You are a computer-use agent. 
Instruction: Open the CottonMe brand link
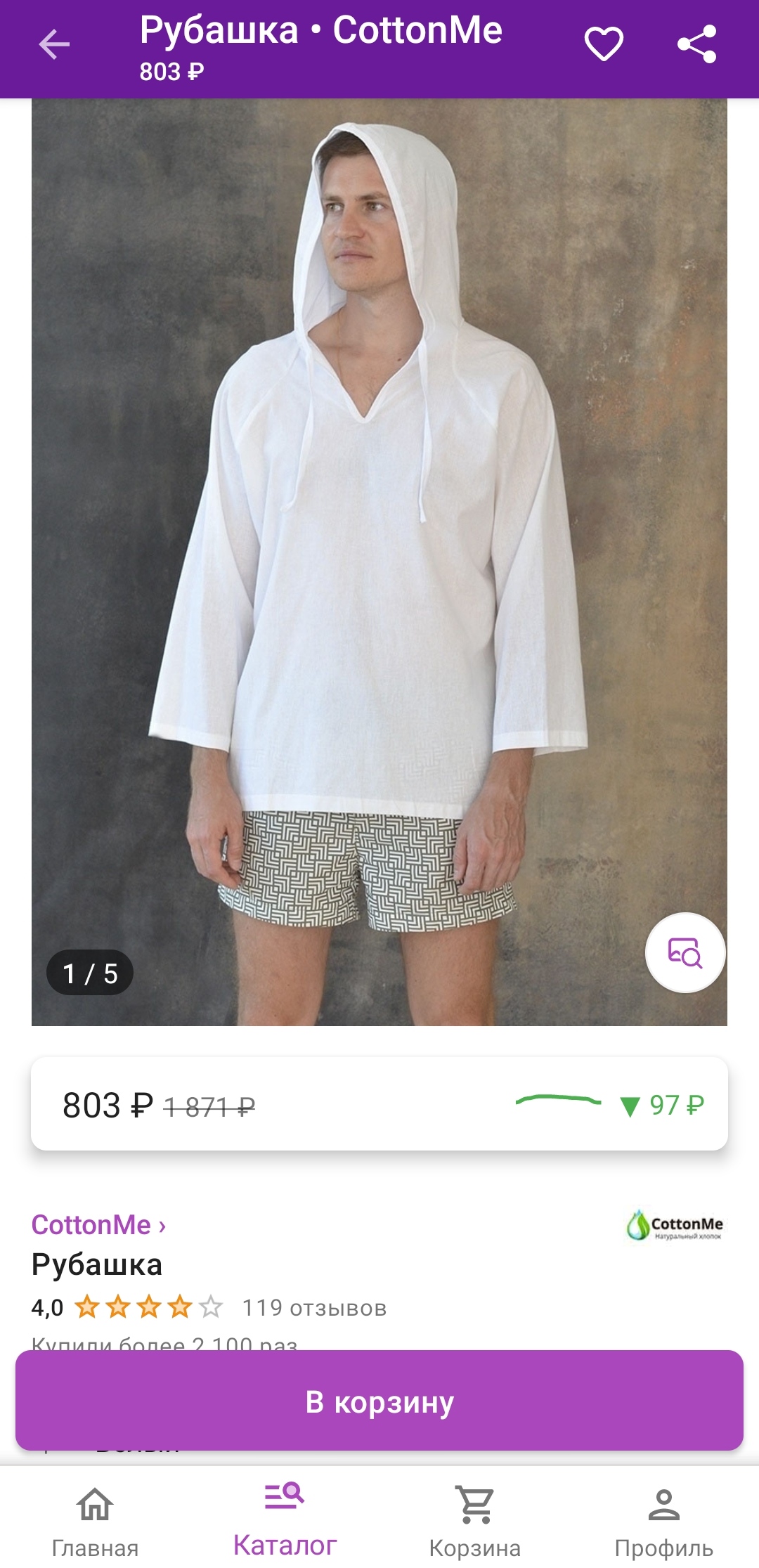[98, 1225]
